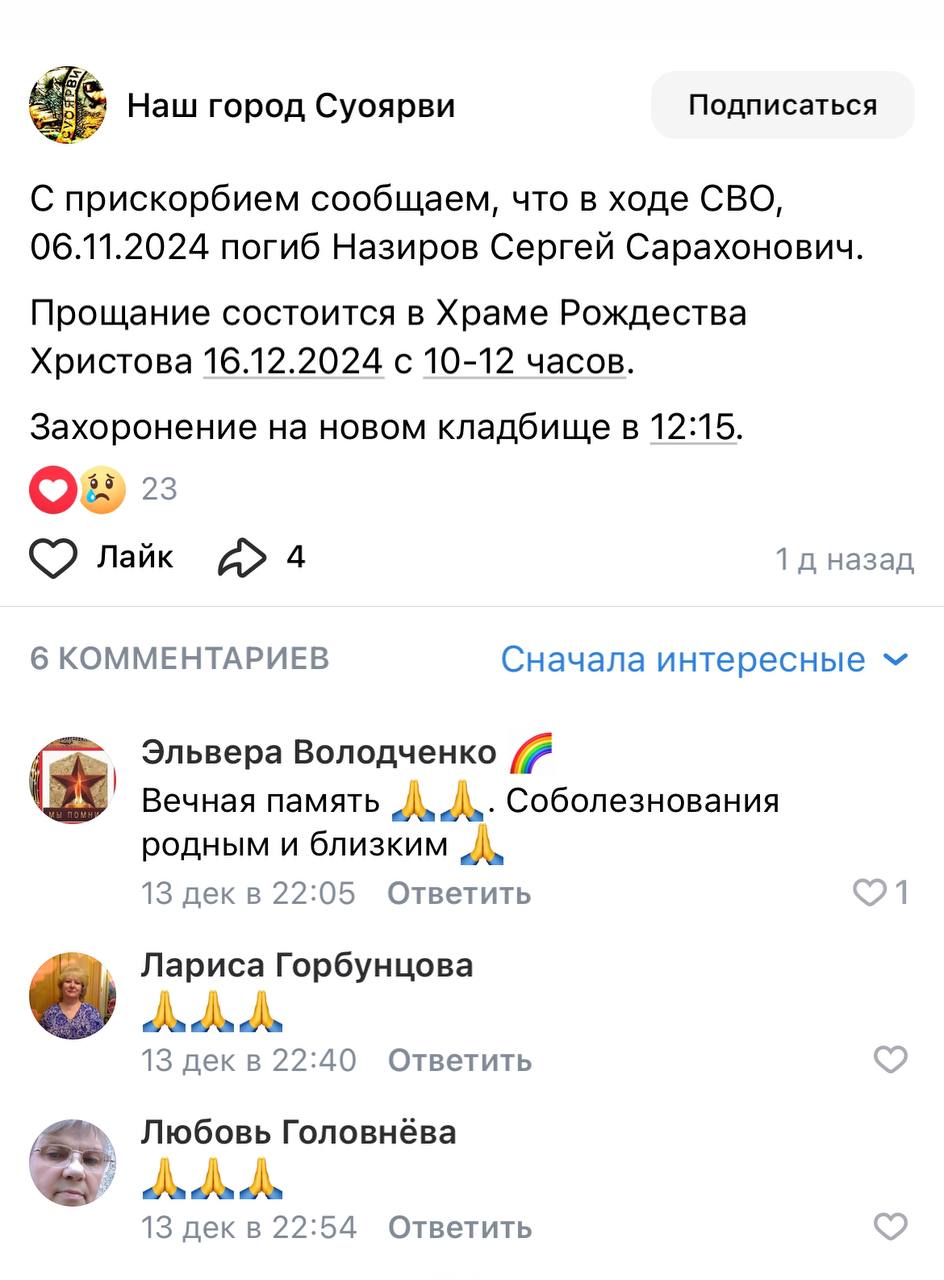Like Эльвера Володченко's comment
This screenshot has height=1280, width=944.
click(871, 892)
